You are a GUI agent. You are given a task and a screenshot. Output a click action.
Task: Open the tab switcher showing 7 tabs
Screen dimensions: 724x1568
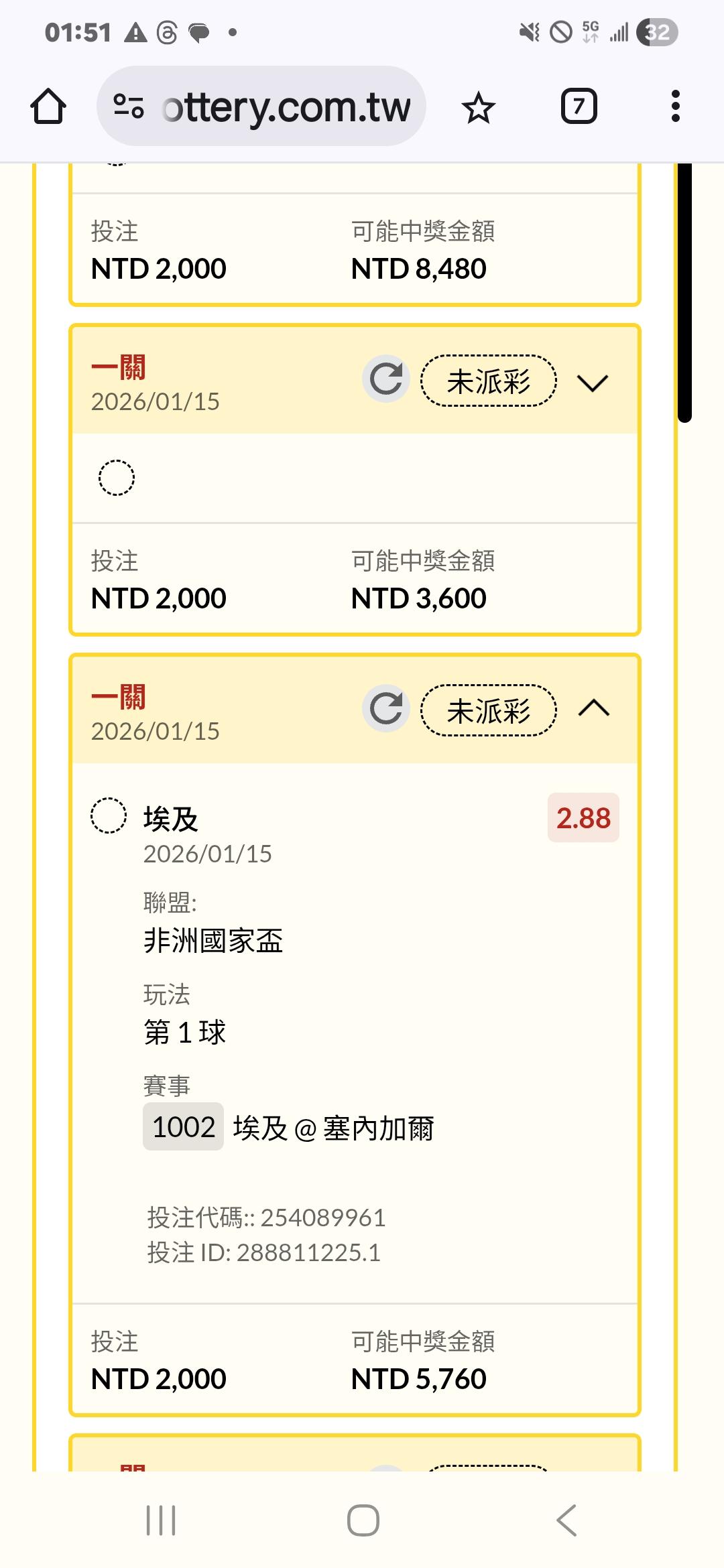pyautogui.click(x=579, y=107)
